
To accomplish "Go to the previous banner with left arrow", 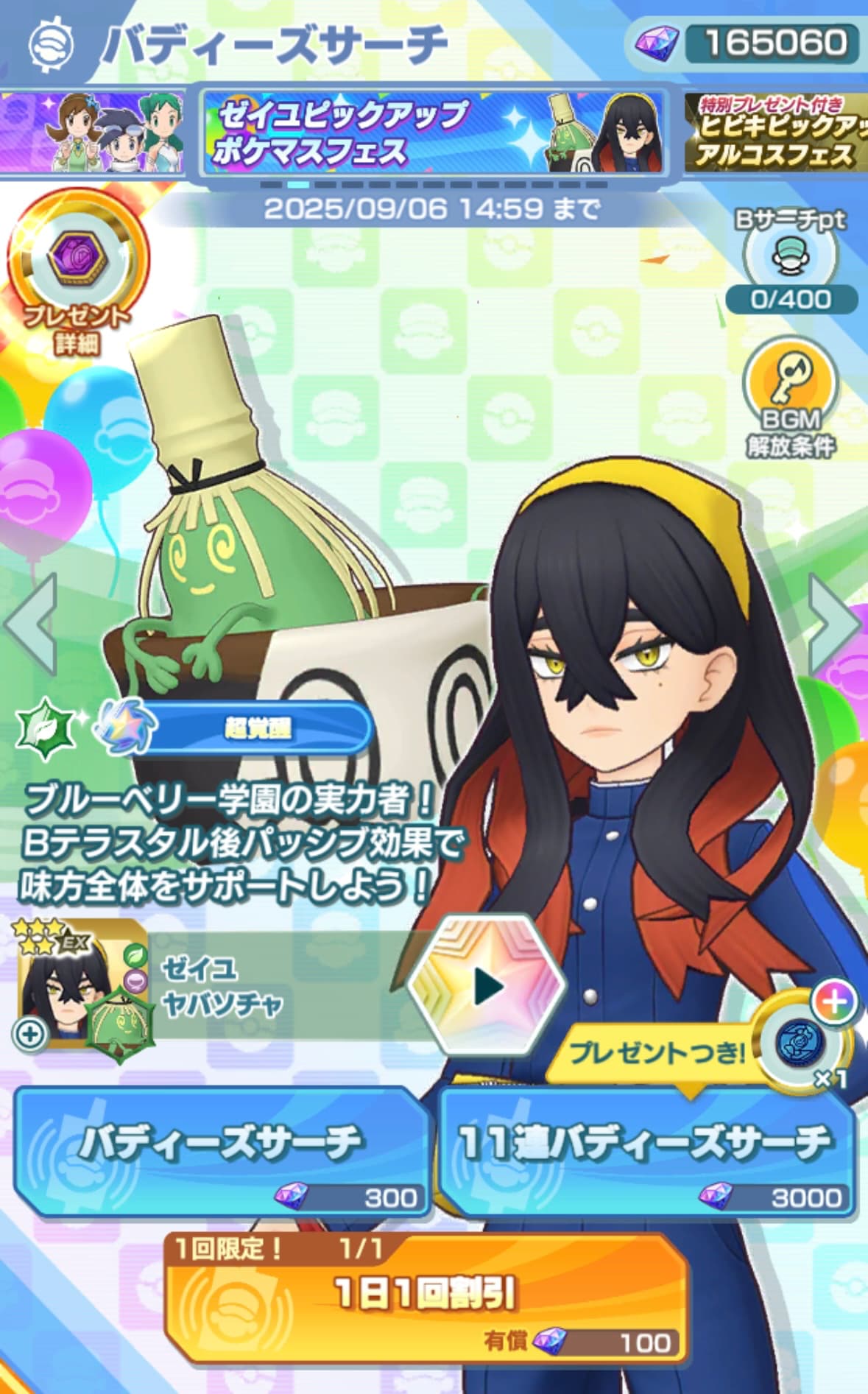I will point(31,623).
